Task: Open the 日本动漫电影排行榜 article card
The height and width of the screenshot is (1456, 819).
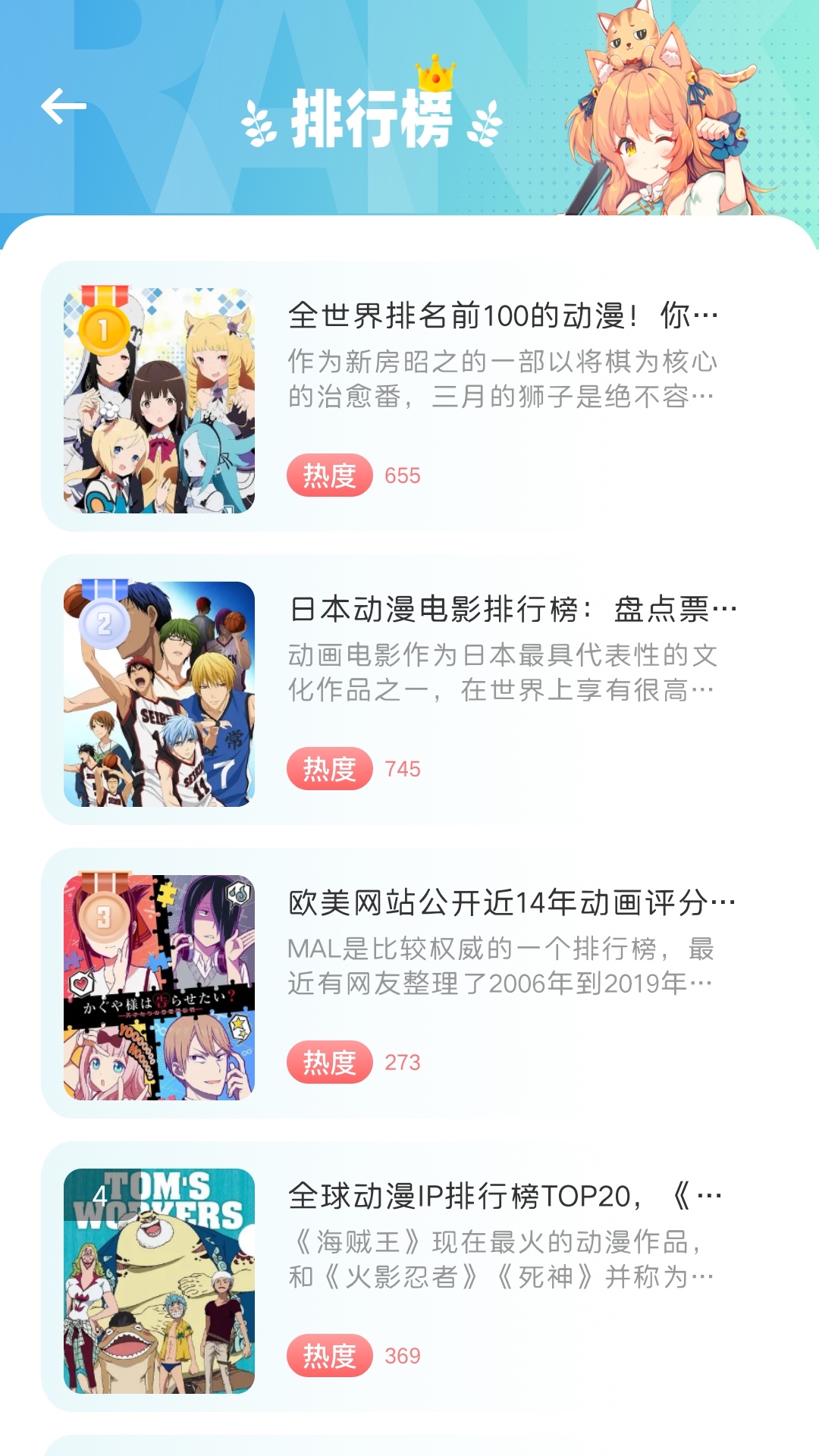Action: click(425, 689)
